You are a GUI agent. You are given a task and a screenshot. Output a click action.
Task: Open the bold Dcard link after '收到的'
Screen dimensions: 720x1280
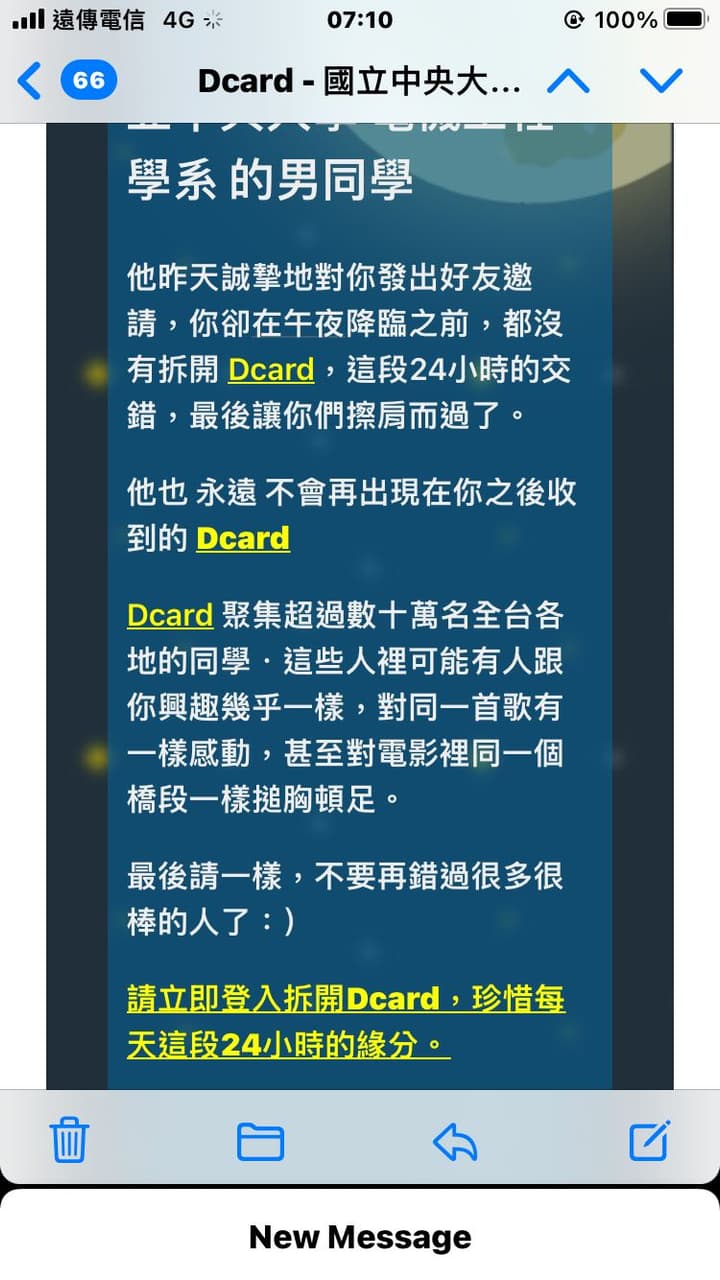pos(243,538)
